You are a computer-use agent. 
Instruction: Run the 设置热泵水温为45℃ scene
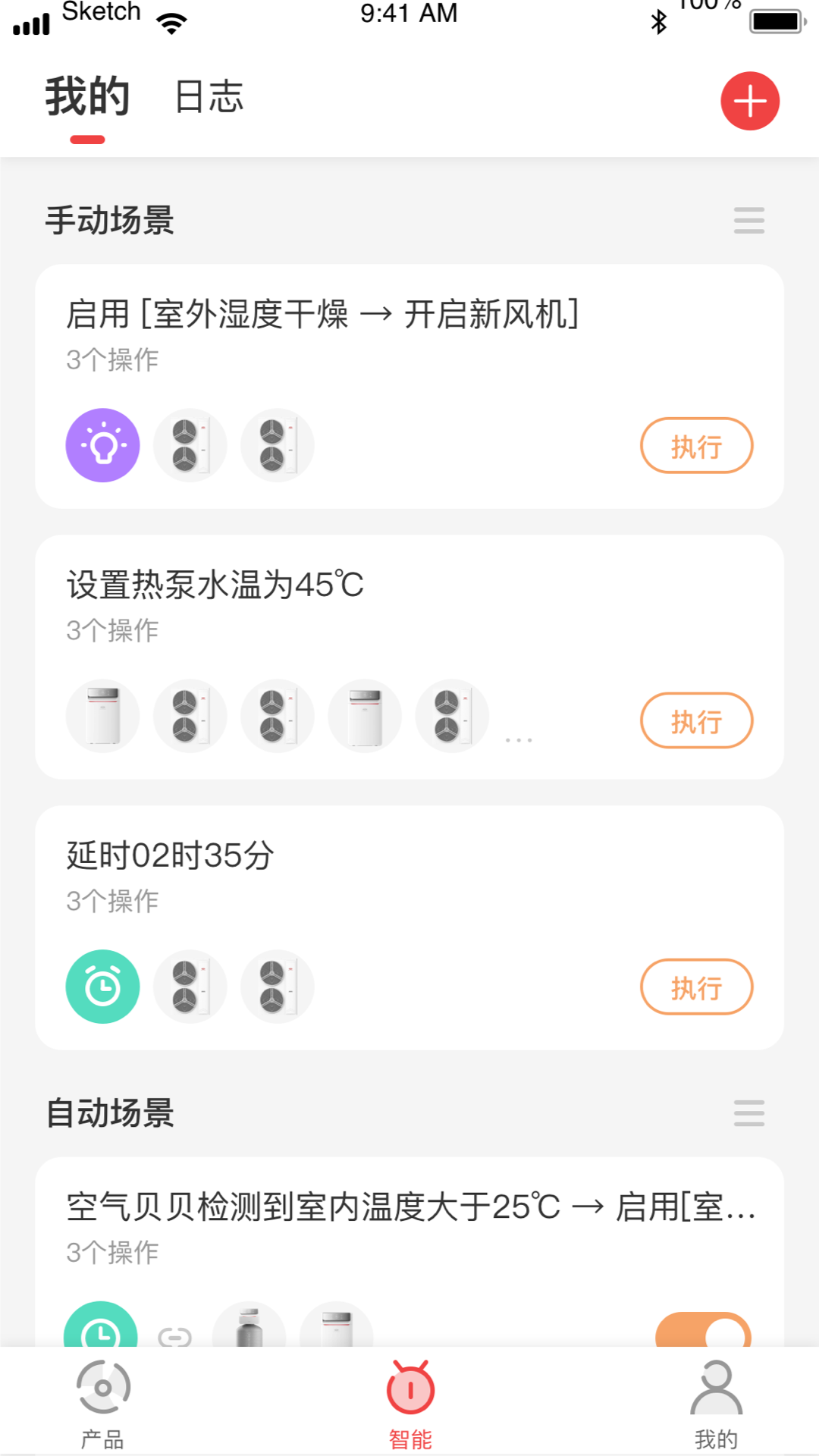coord(696,720)
